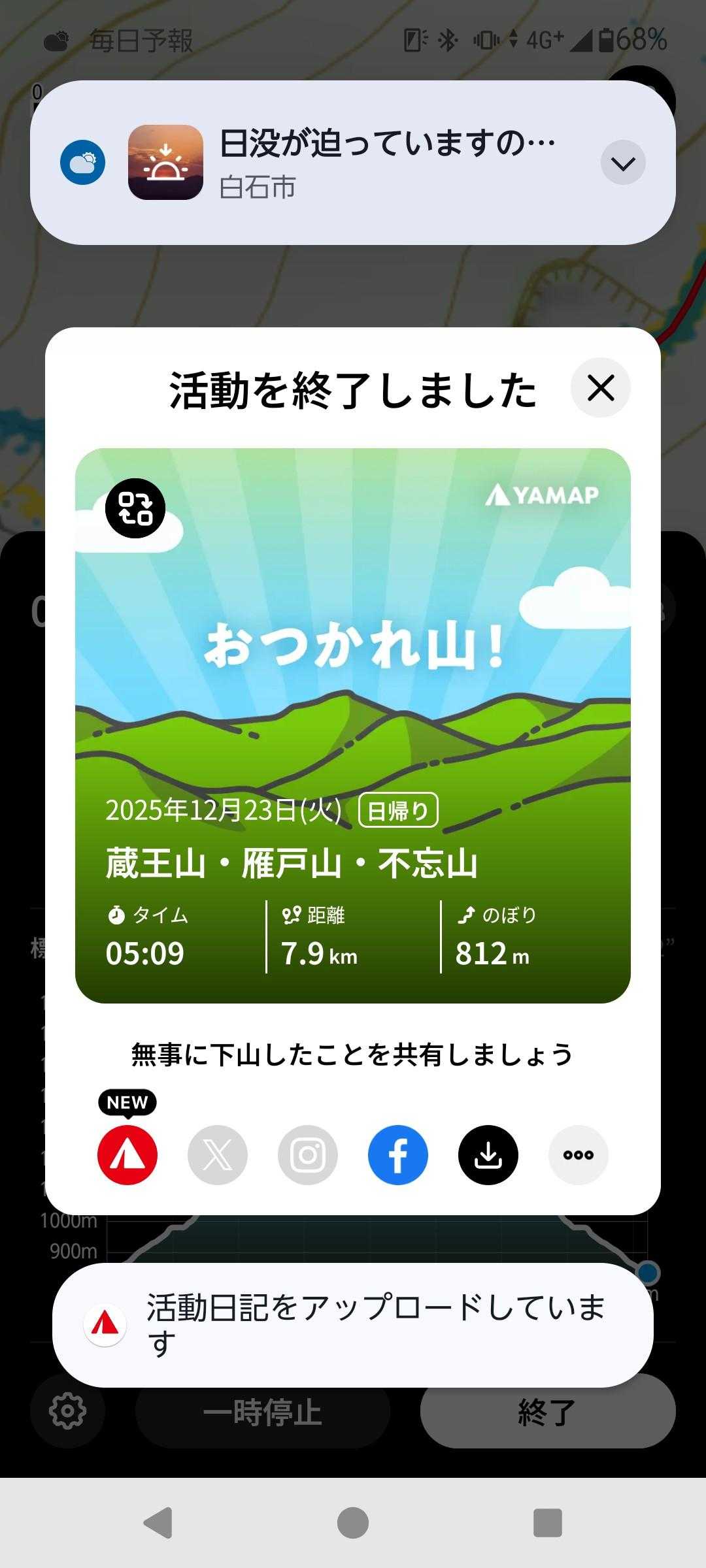
Task: Open the 日没が迫っています notification
Action: coord(386,163)
